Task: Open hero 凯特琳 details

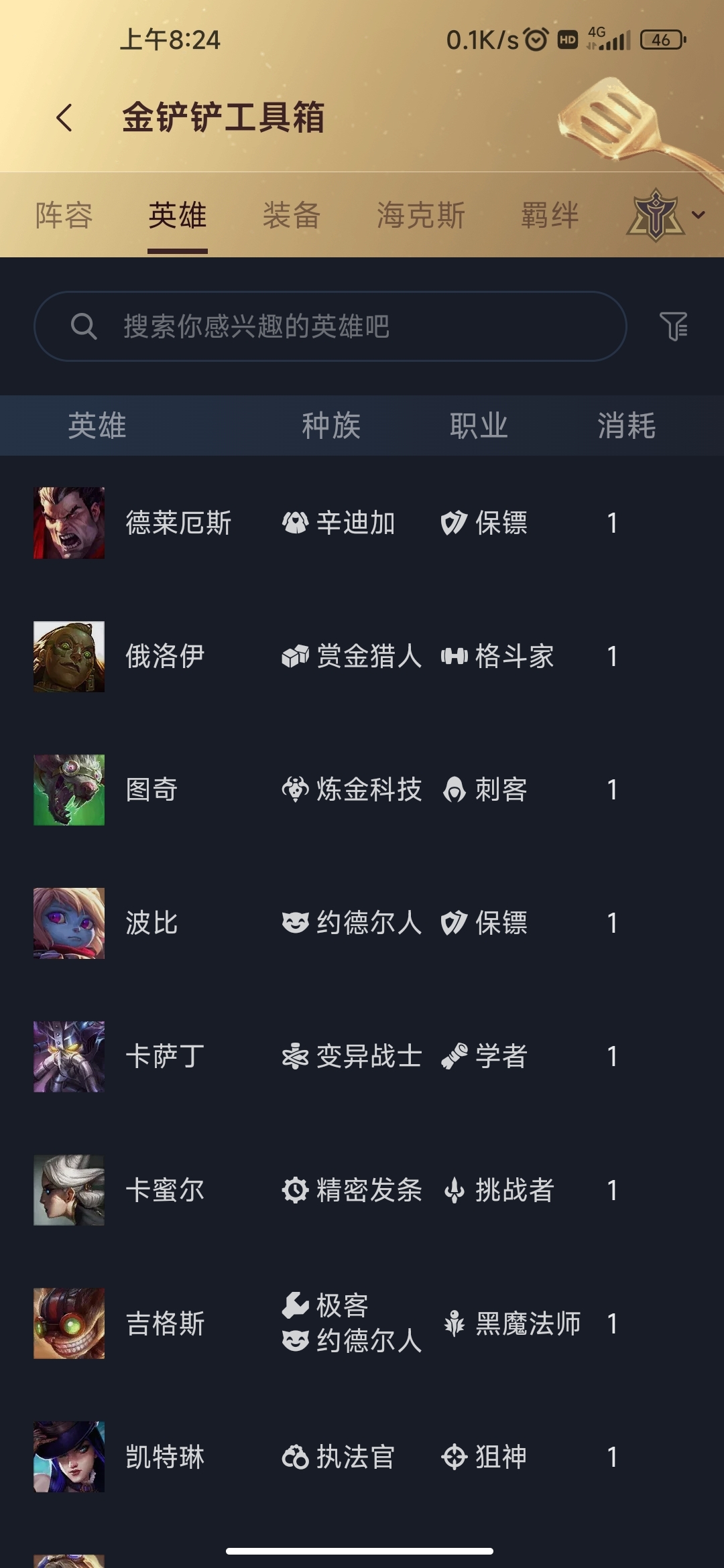Action: pos(165,1457)
